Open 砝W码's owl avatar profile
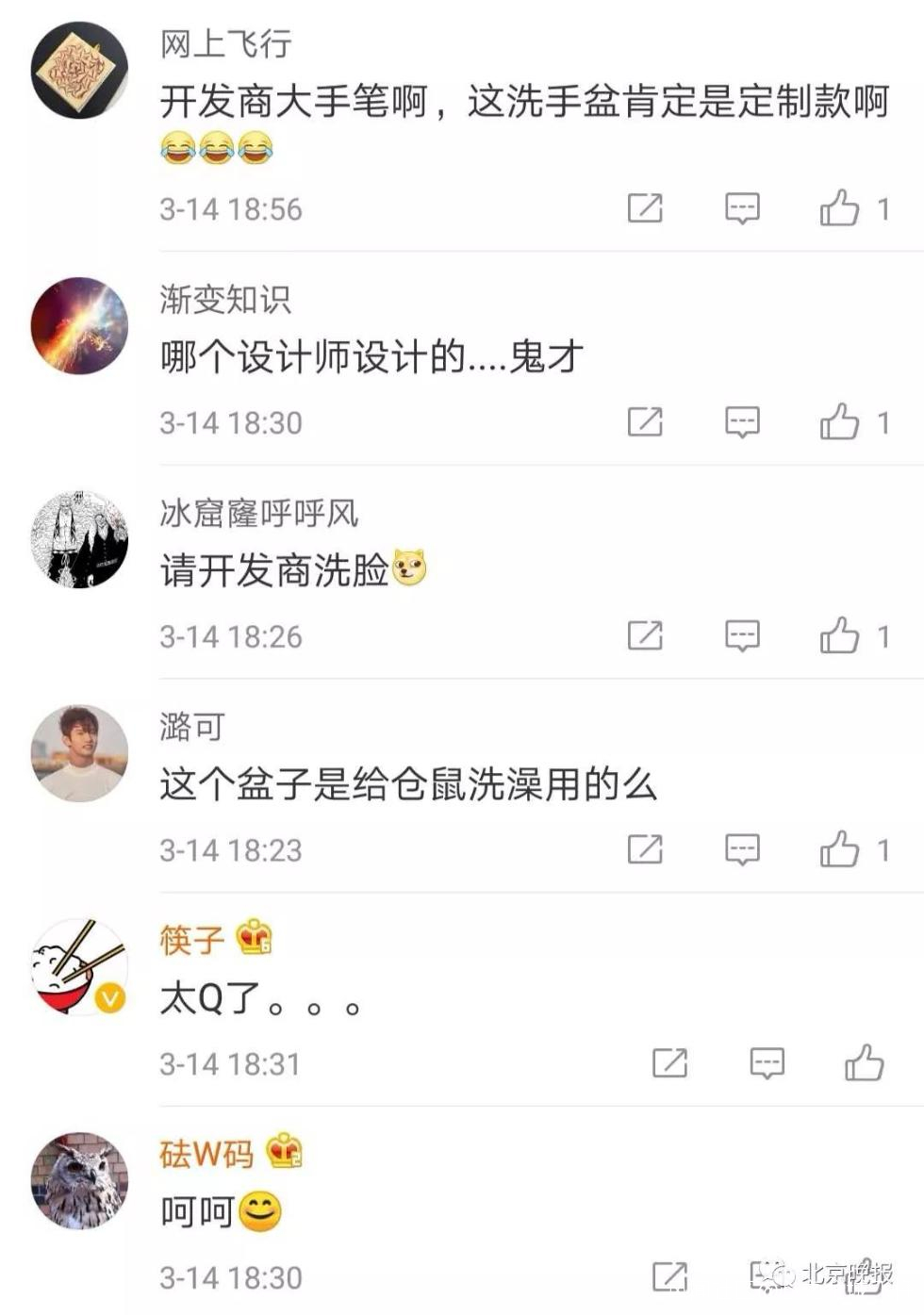Viewport: 924px width, 1315px height. point(79,1181)
